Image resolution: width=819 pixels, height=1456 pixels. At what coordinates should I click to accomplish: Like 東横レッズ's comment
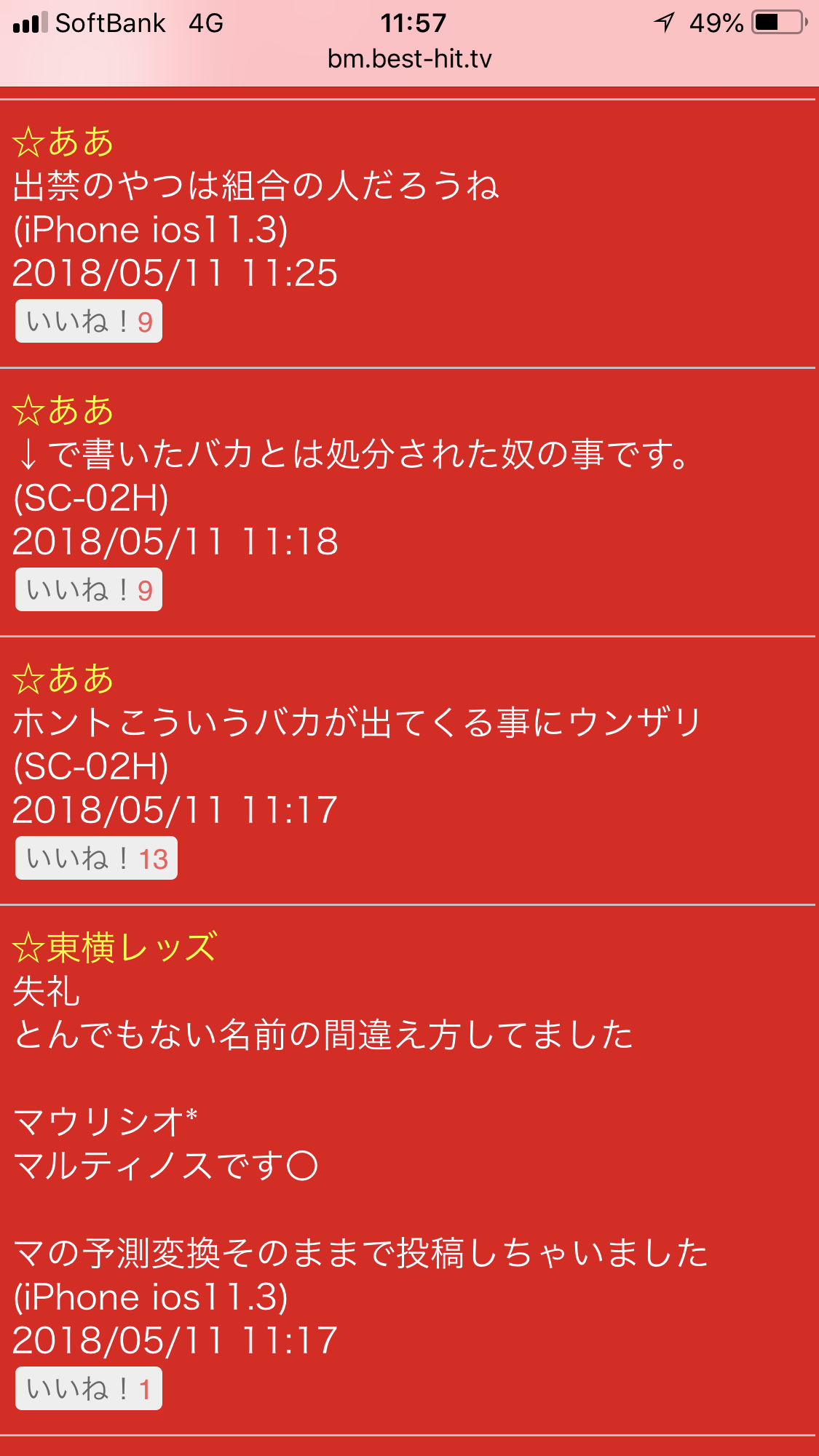(x=89, y=1389)
